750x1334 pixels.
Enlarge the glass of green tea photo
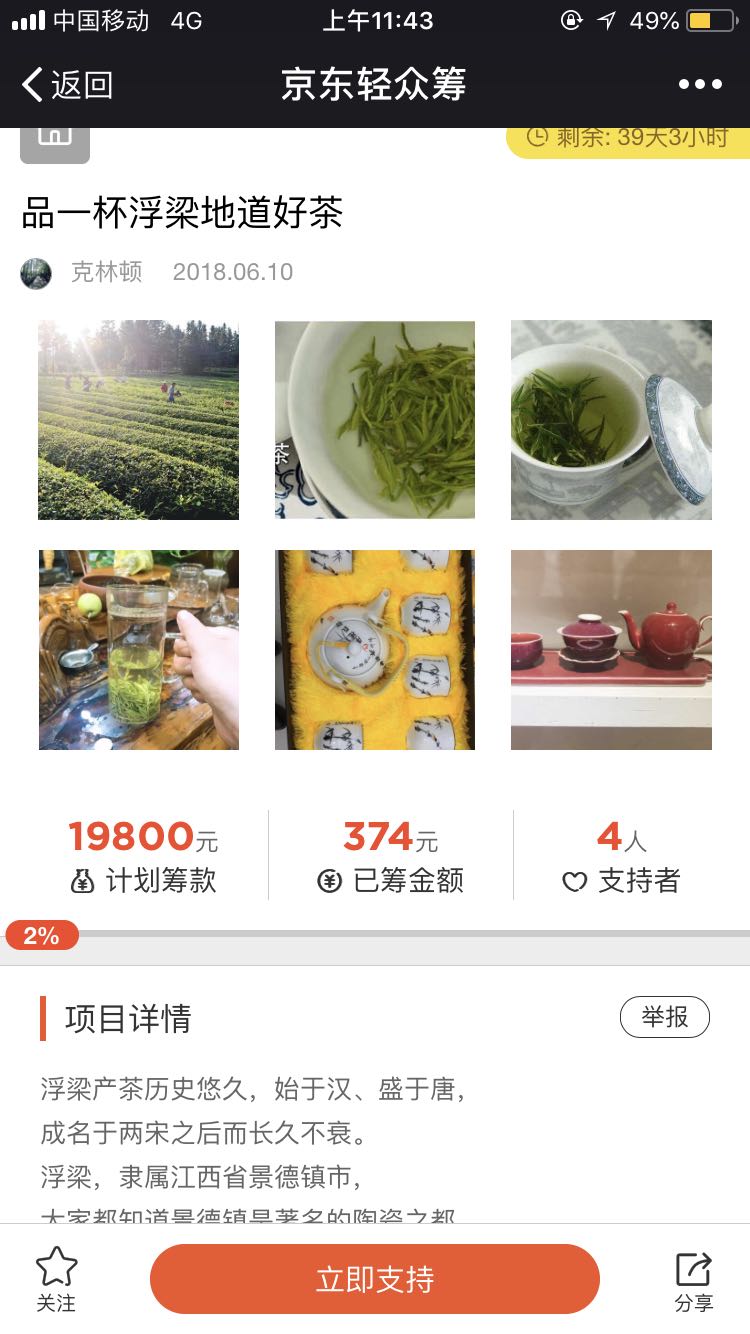[139, 650]
